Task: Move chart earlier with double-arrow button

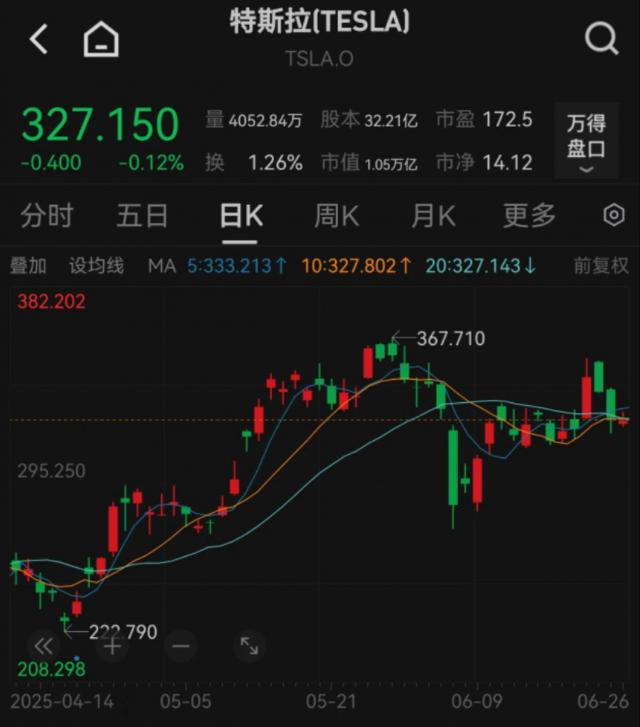Action: pos(44,646)
